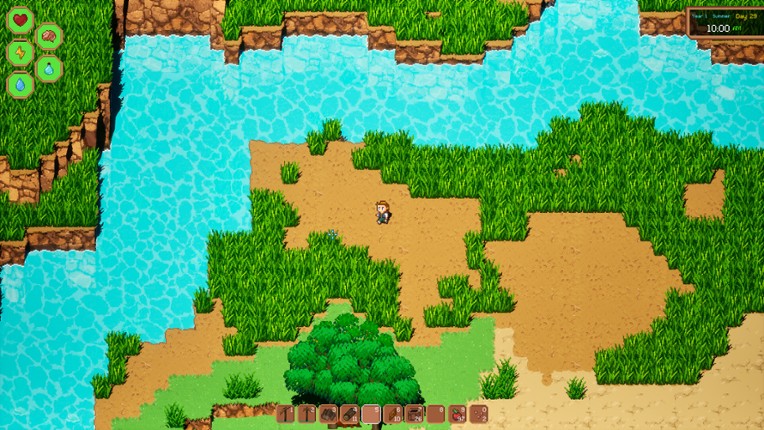764x430 pixels.
Task: Select the wood log in slot 4
Action: click(350, 414)
